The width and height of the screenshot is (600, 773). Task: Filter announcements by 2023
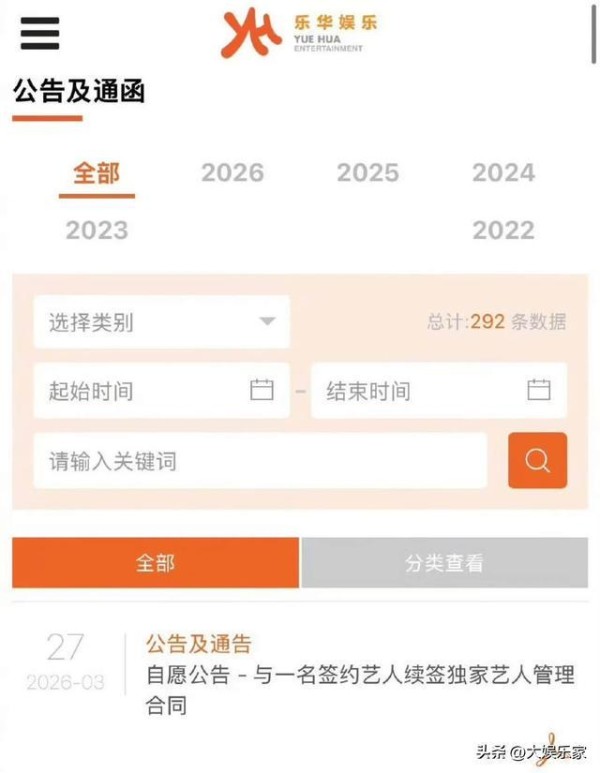[x=96, y=232]
